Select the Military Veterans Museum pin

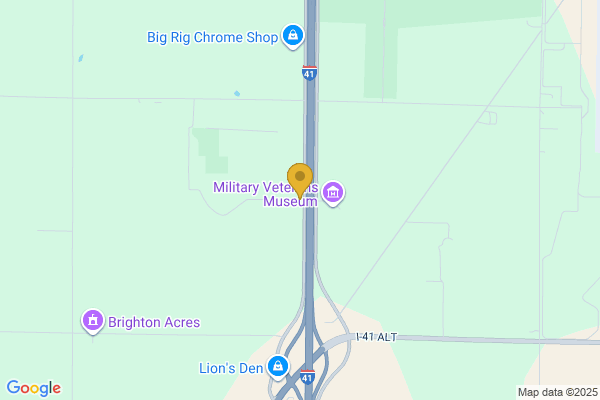(333, 192)
